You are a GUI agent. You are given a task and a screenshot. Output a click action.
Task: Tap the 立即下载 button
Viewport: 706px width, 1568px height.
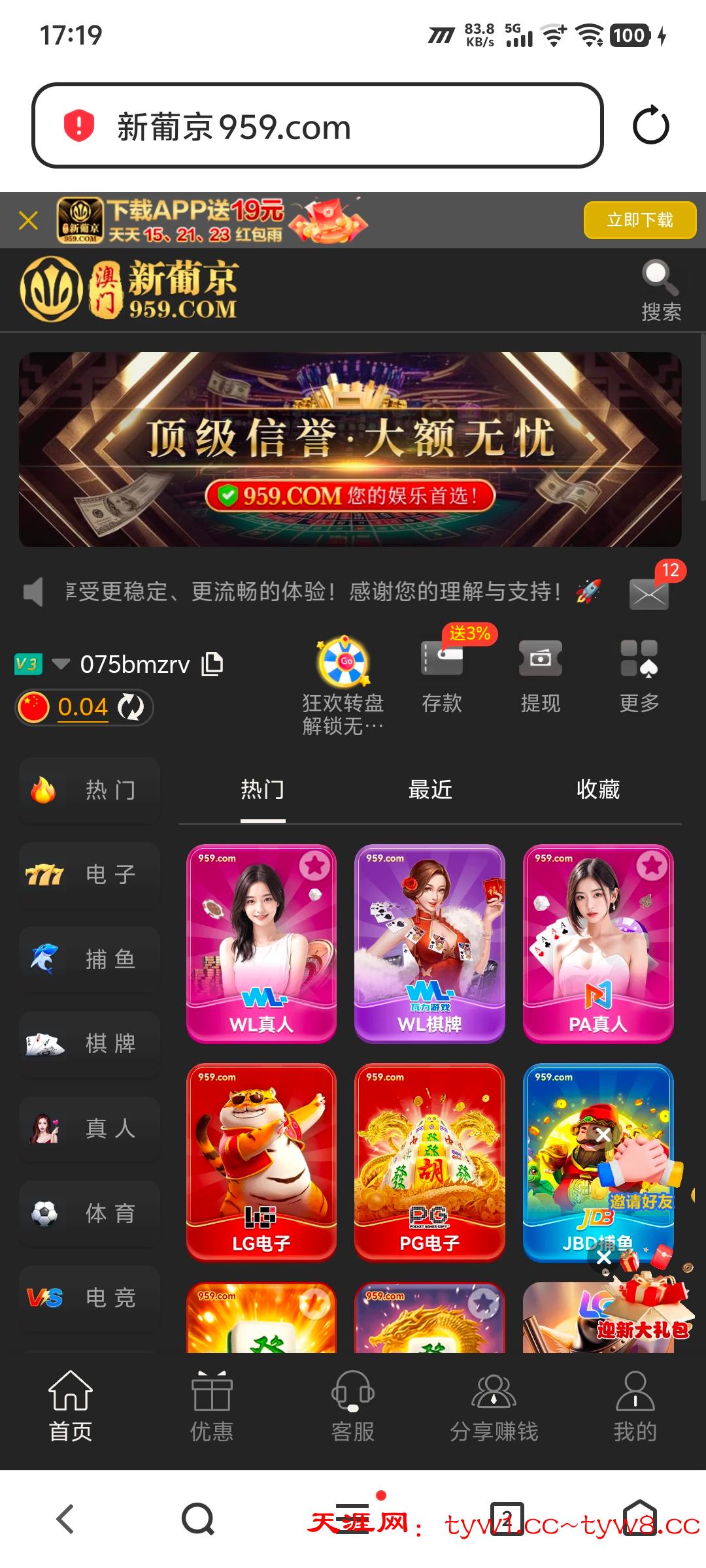click(x=639, y=220)
